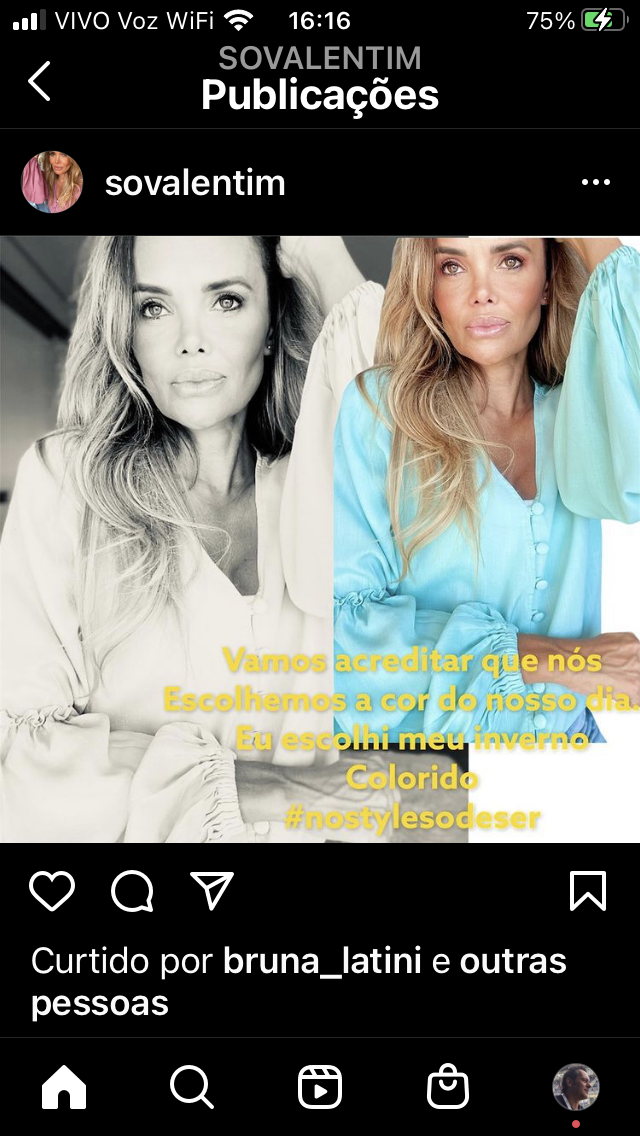
Task: Open the post photo collage
Action: pos(320,539)
